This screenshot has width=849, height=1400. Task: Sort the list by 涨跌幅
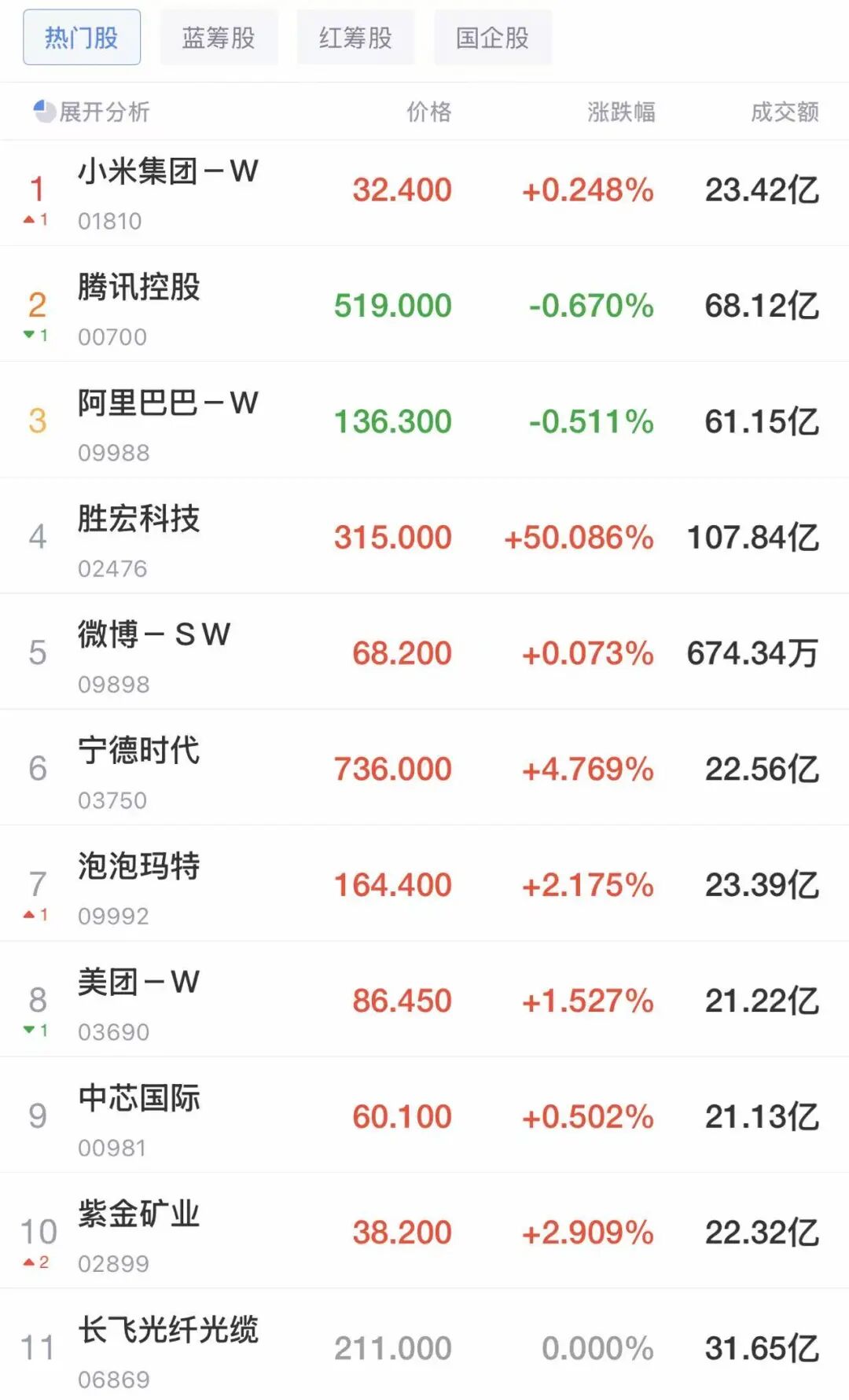623,110
